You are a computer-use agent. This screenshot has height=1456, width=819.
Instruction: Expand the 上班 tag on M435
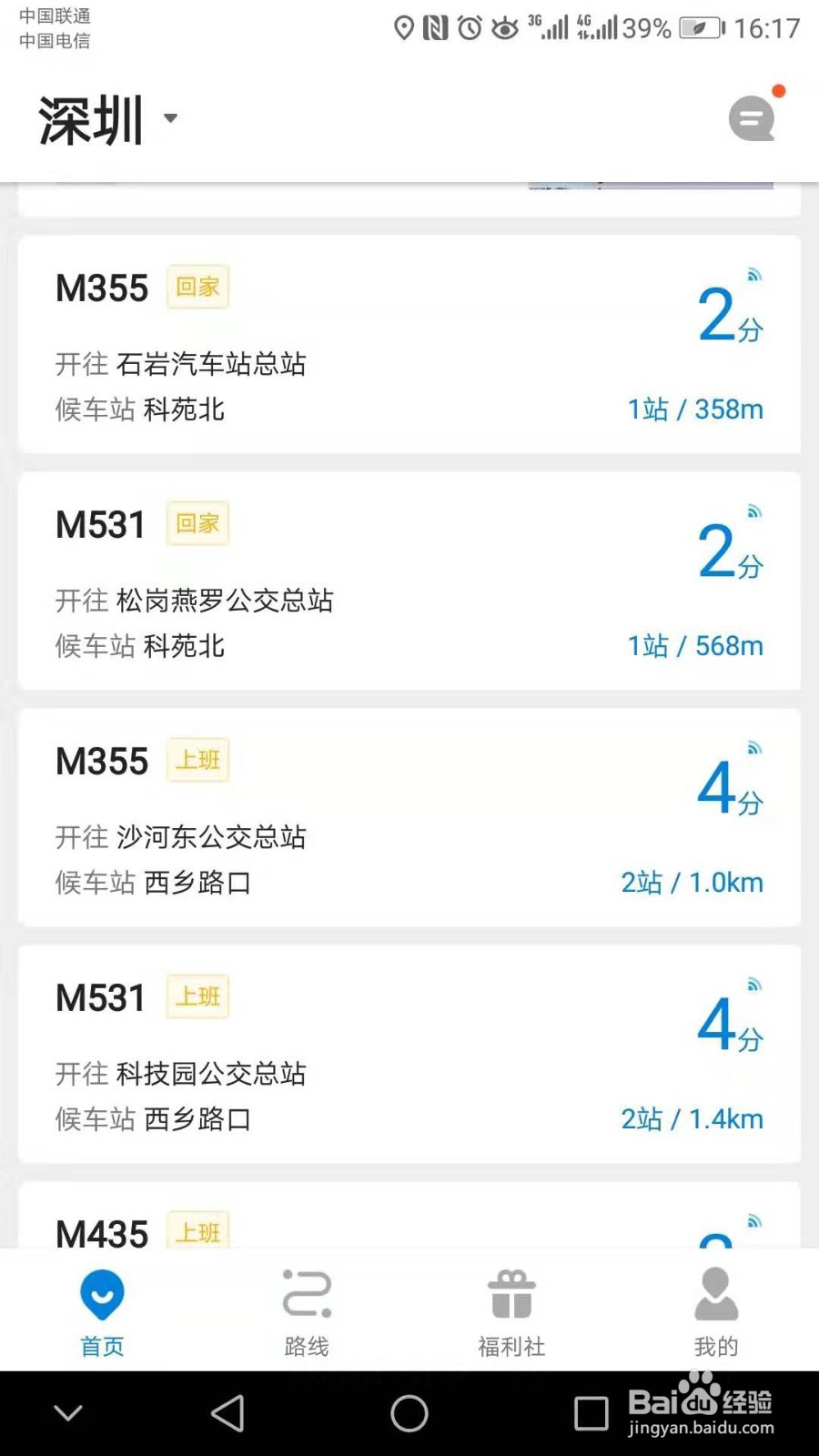point(197,1233)
